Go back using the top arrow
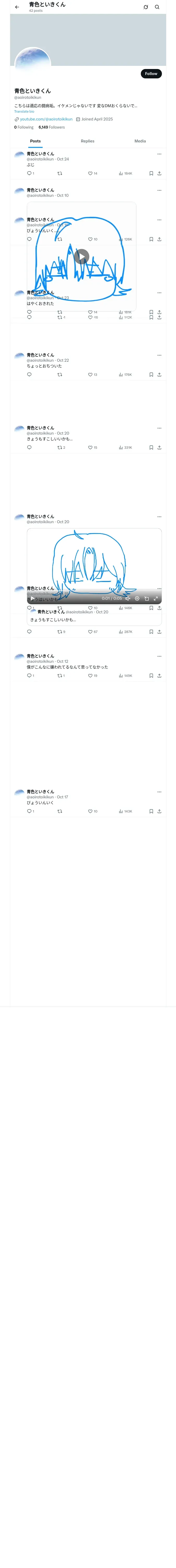 (x=17, y=7)
